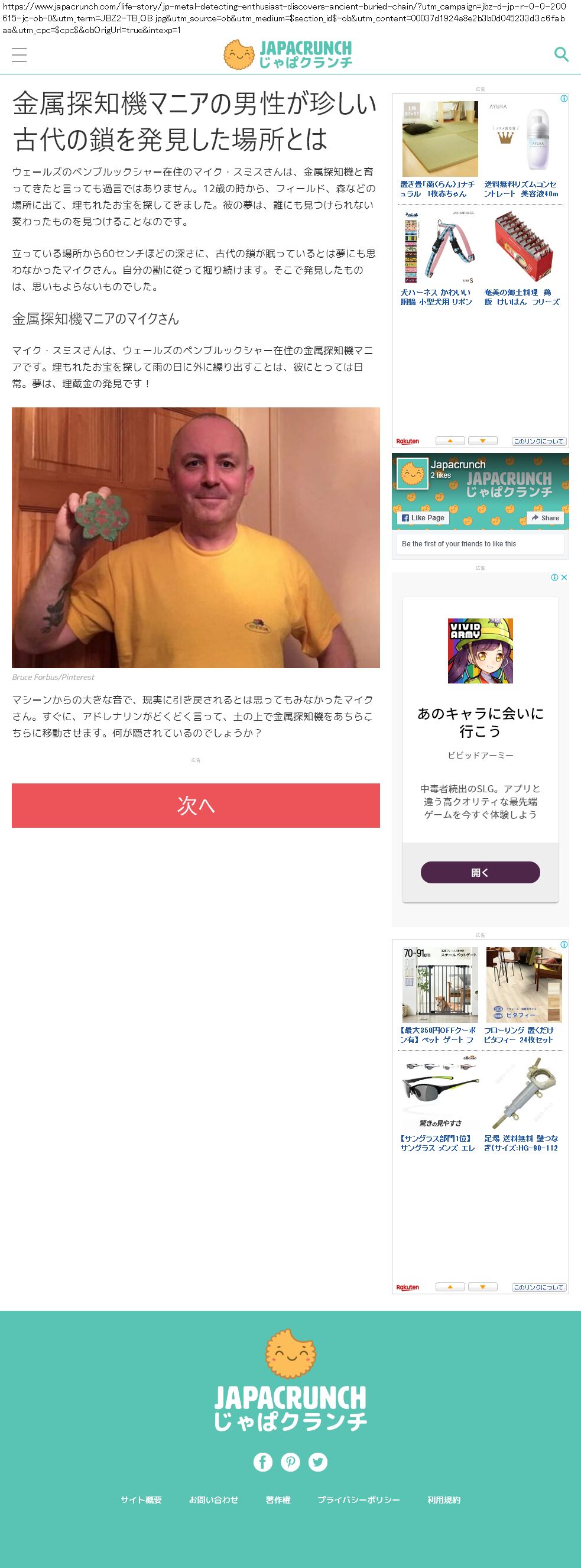The height and width of the screenshot is (1568, 581).
Task: Open the search magnifier icon
Action: (561, 54)
